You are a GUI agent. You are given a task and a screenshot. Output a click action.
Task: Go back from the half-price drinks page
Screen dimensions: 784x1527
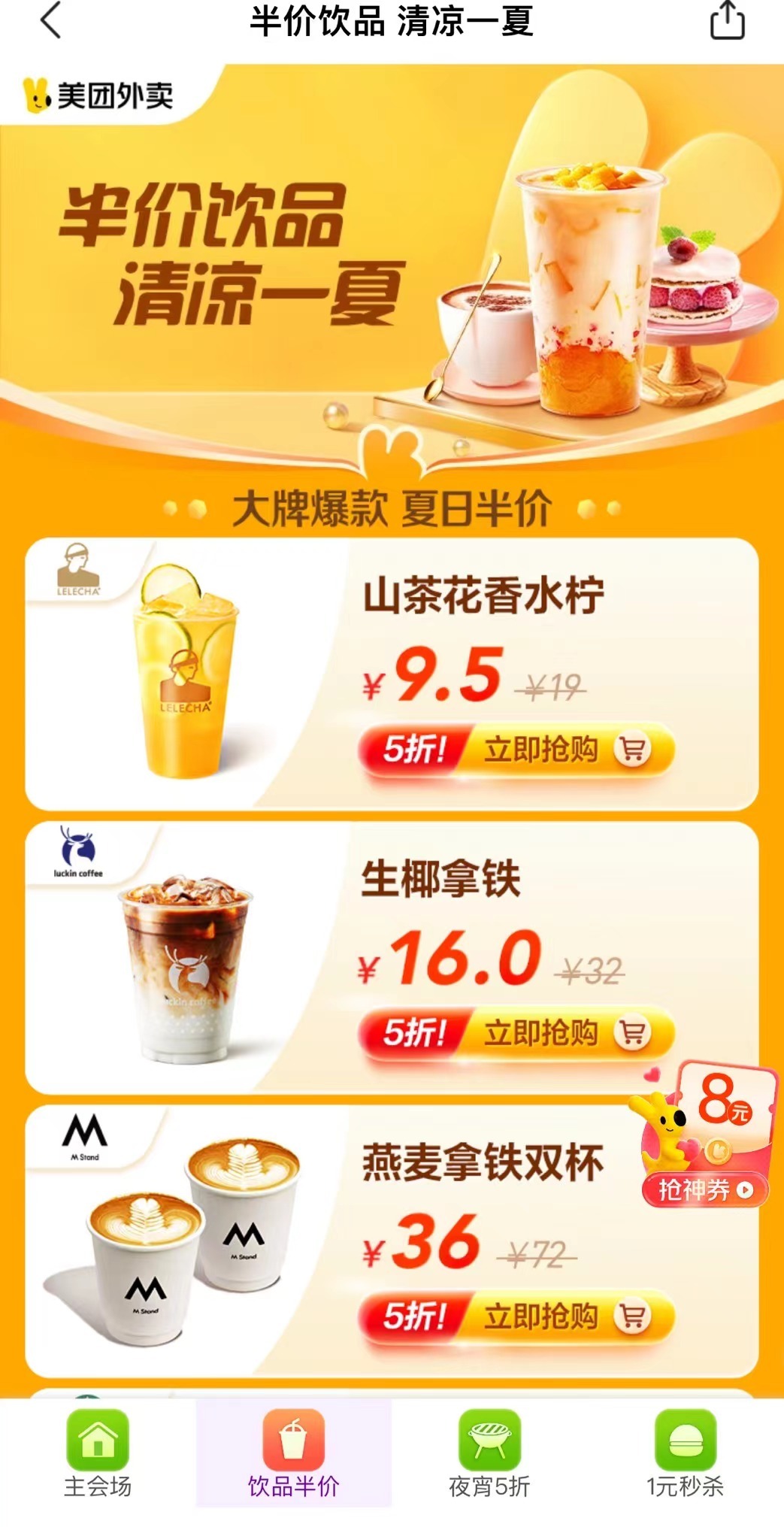pos(50,20)
